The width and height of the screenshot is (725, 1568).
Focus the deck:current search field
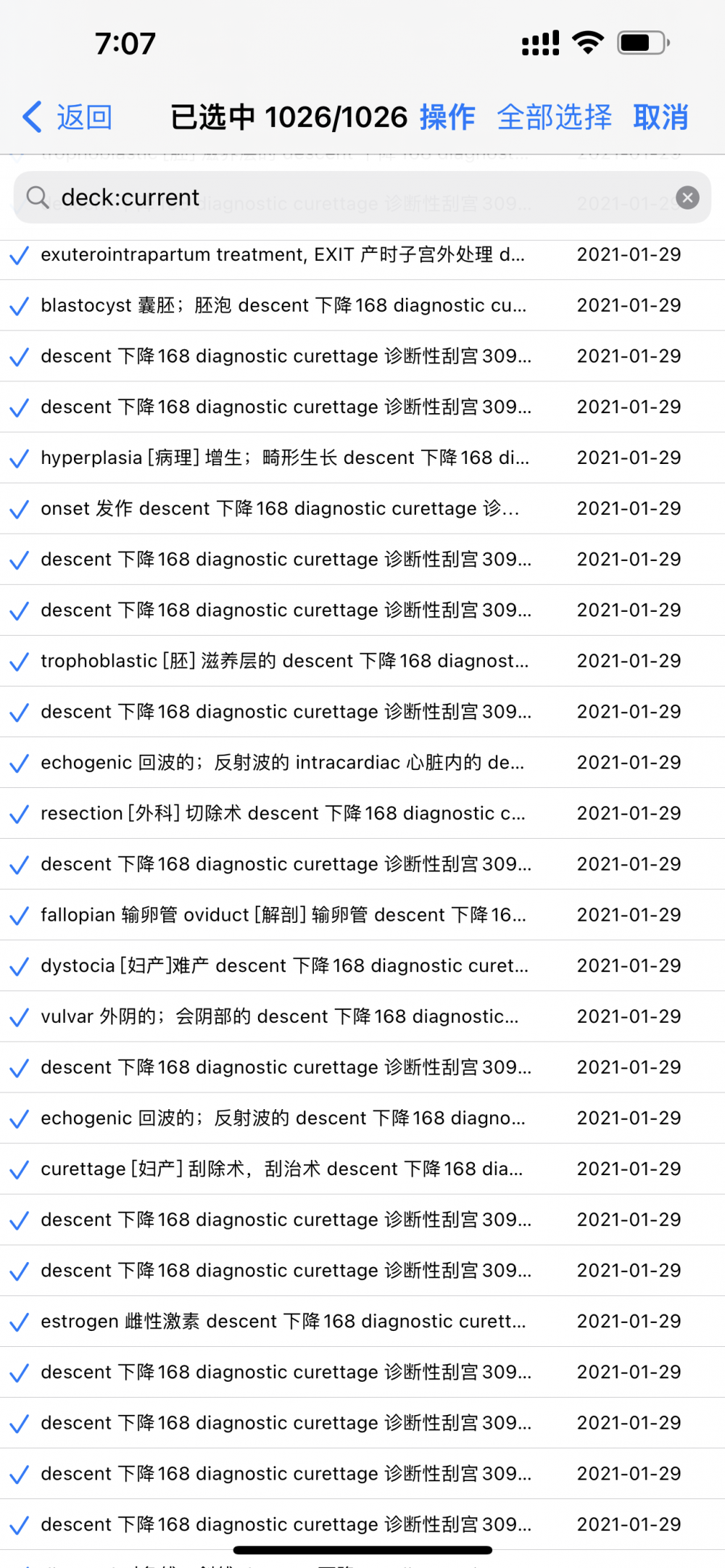click(x=362, y=197)
